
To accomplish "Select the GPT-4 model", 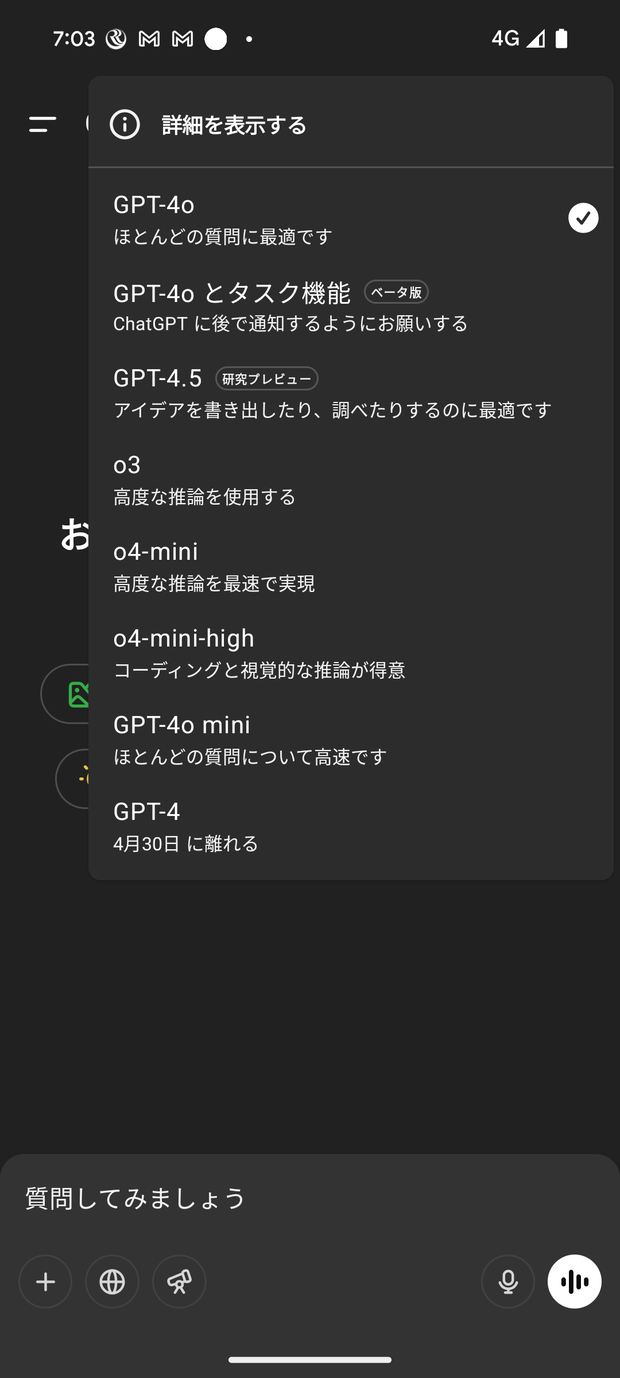I will click(350, 826).
